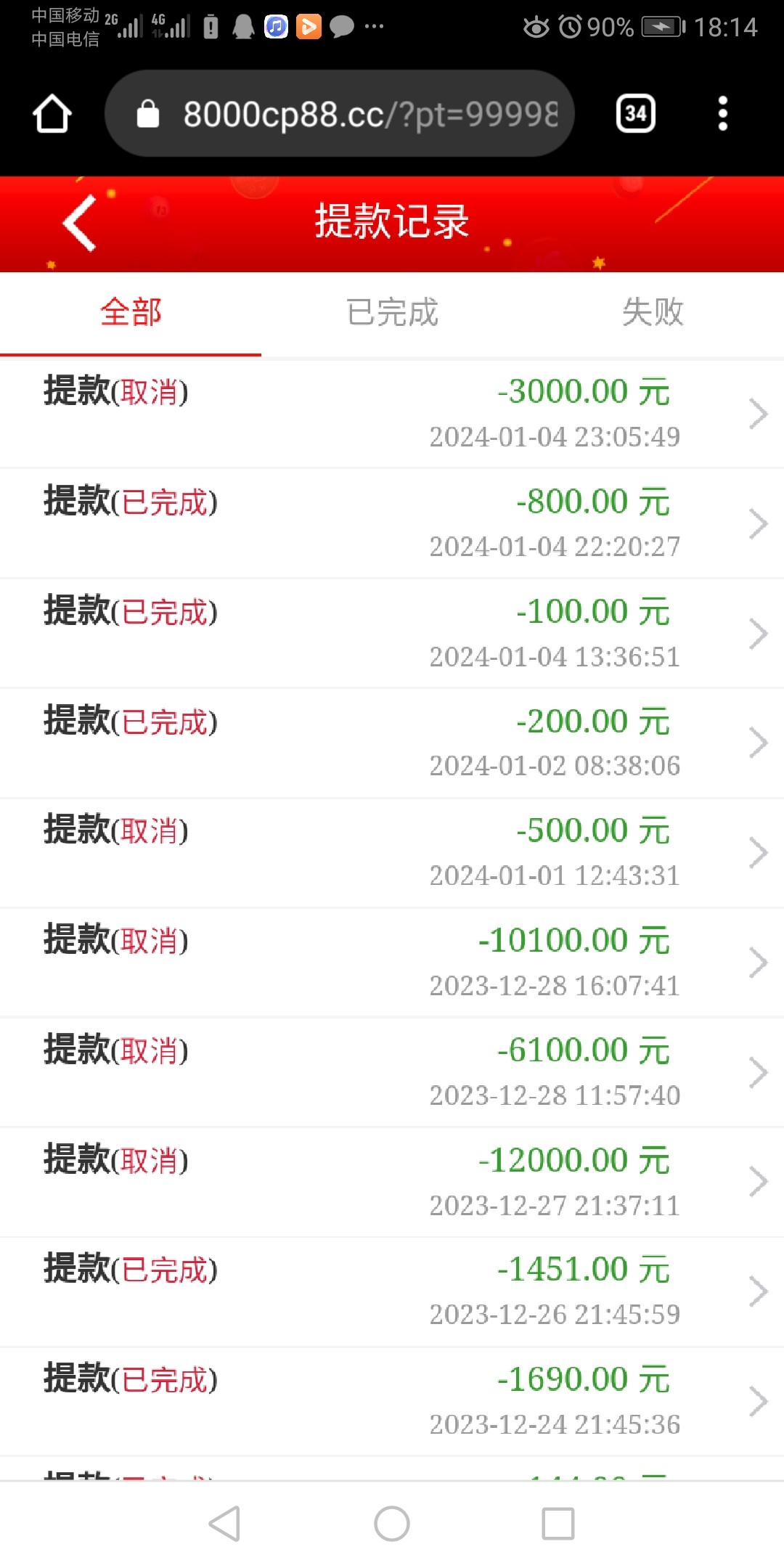Open the cancelled -500.00 元 withdrawal record
Viewport: 784px width, 1568px height.
392,852
